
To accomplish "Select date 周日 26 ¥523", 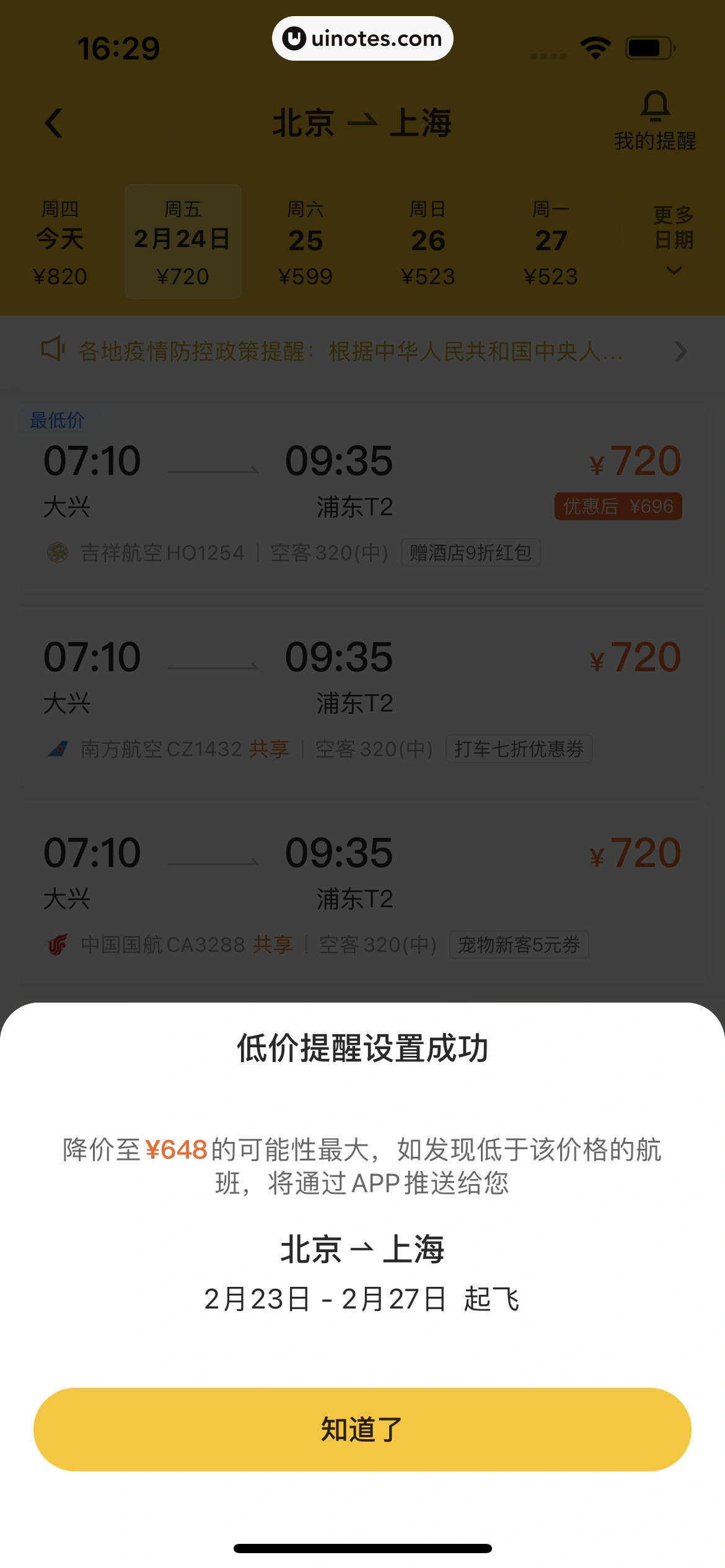I will [428, 243].
